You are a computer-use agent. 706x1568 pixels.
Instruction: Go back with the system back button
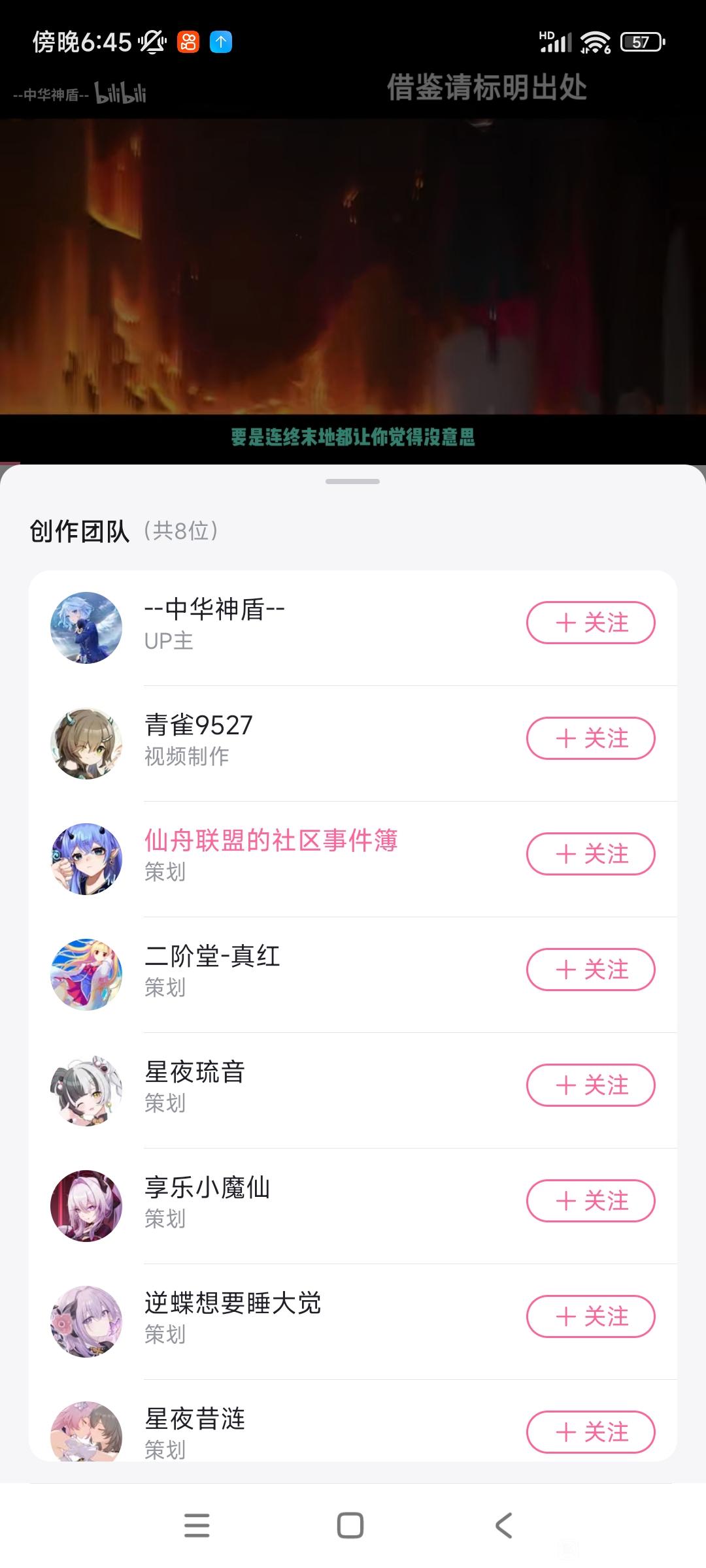pyautogui.click(x=503, y=1526)
